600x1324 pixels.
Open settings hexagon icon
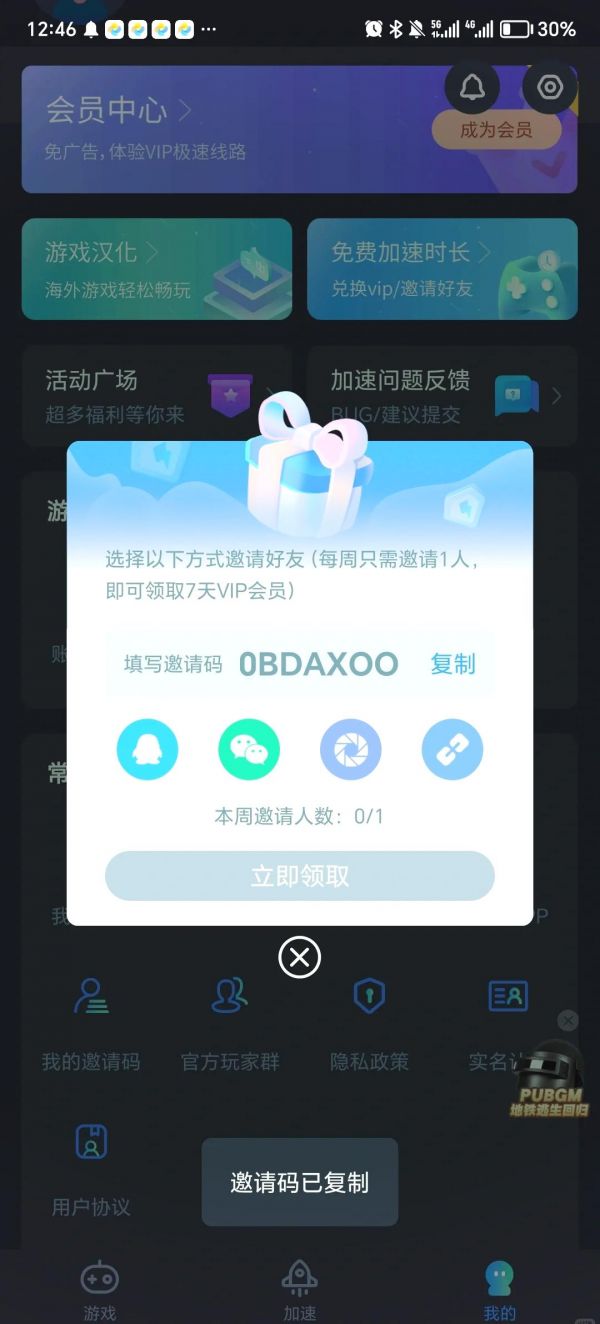point(549,88)
